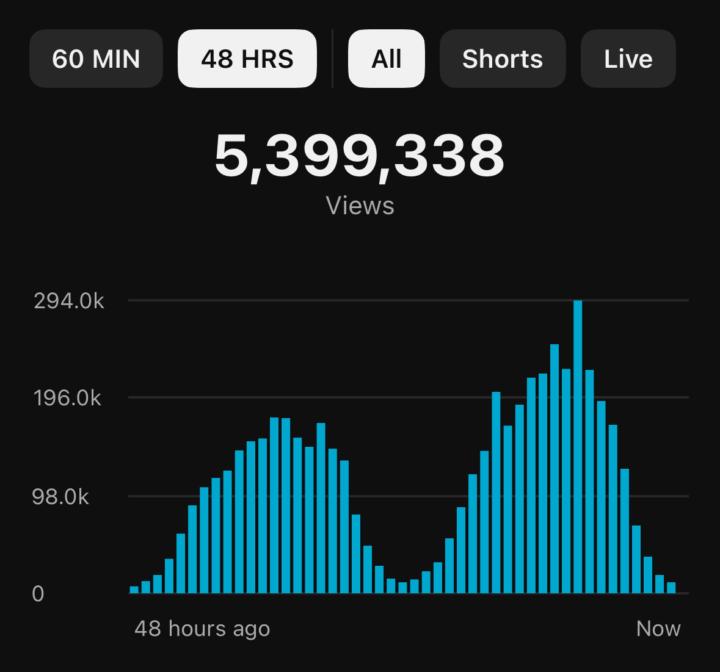Image resolution: width=720 pixels, height=672 pixels.
Task: Switch to the 60 MIN time range
Action: pos(96,58)
